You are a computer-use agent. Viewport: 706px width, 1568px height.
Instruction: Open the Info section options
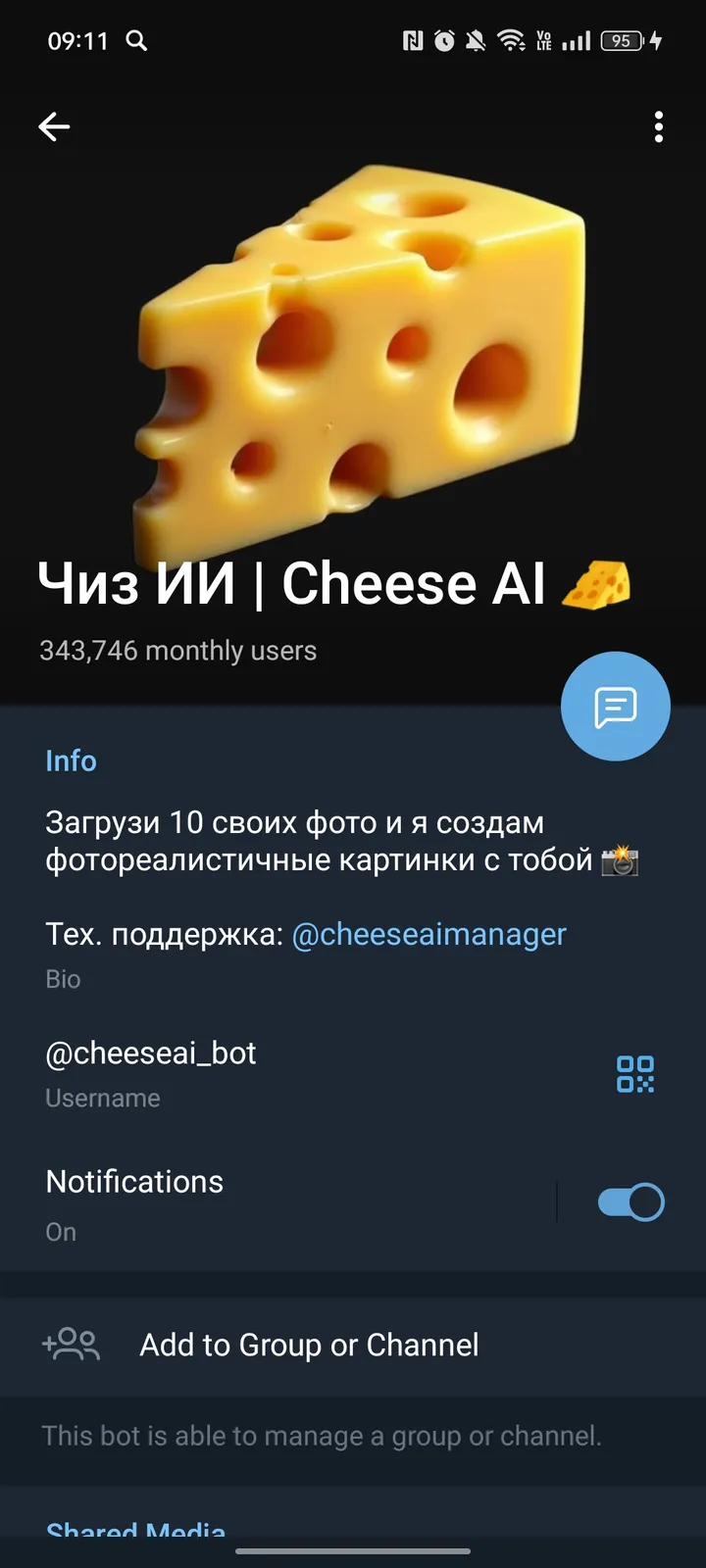(x=71, y=760)
